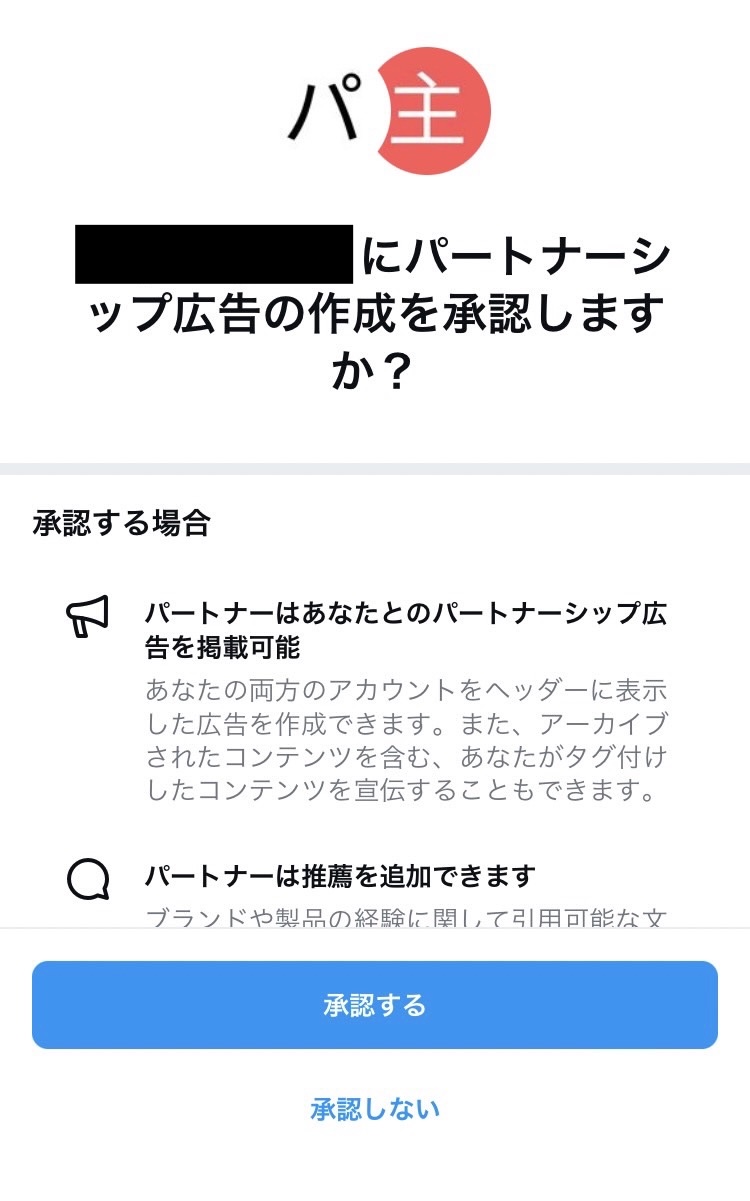Decline by tapping 承認しない
This screenshot has height=1201, width=750.
coord(375,1109)
